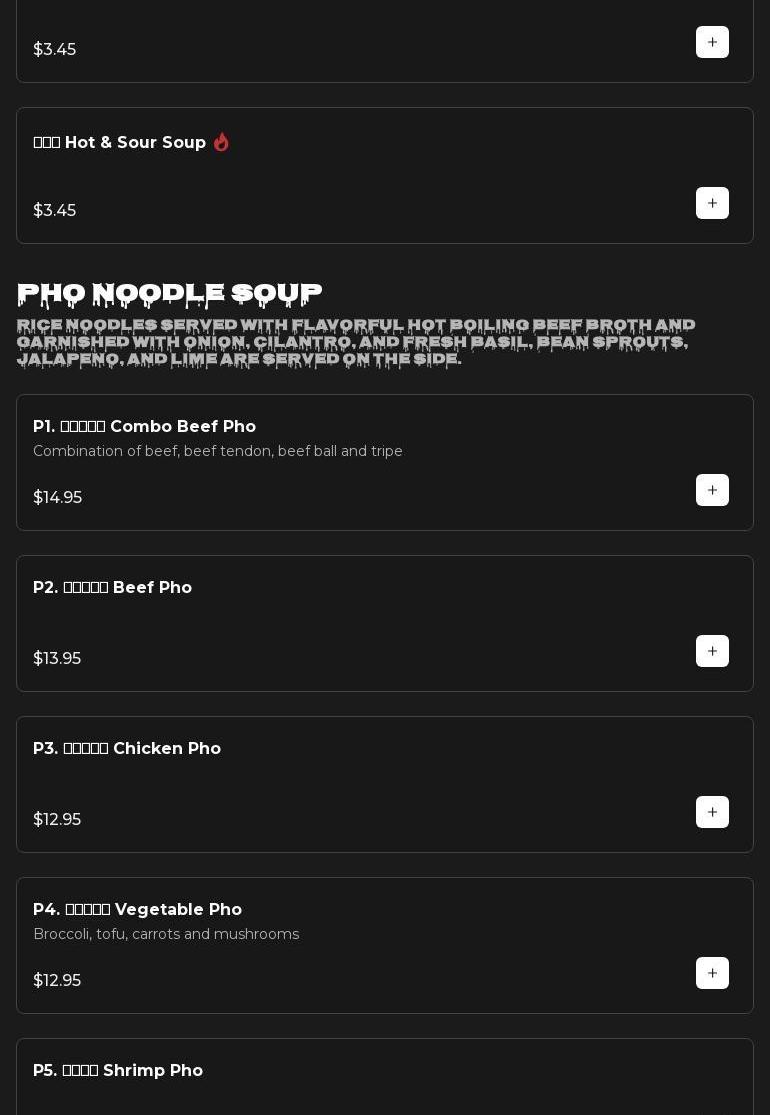
Task: Add P4 Vegetable Pho to cart
Action: pos(712,973)
